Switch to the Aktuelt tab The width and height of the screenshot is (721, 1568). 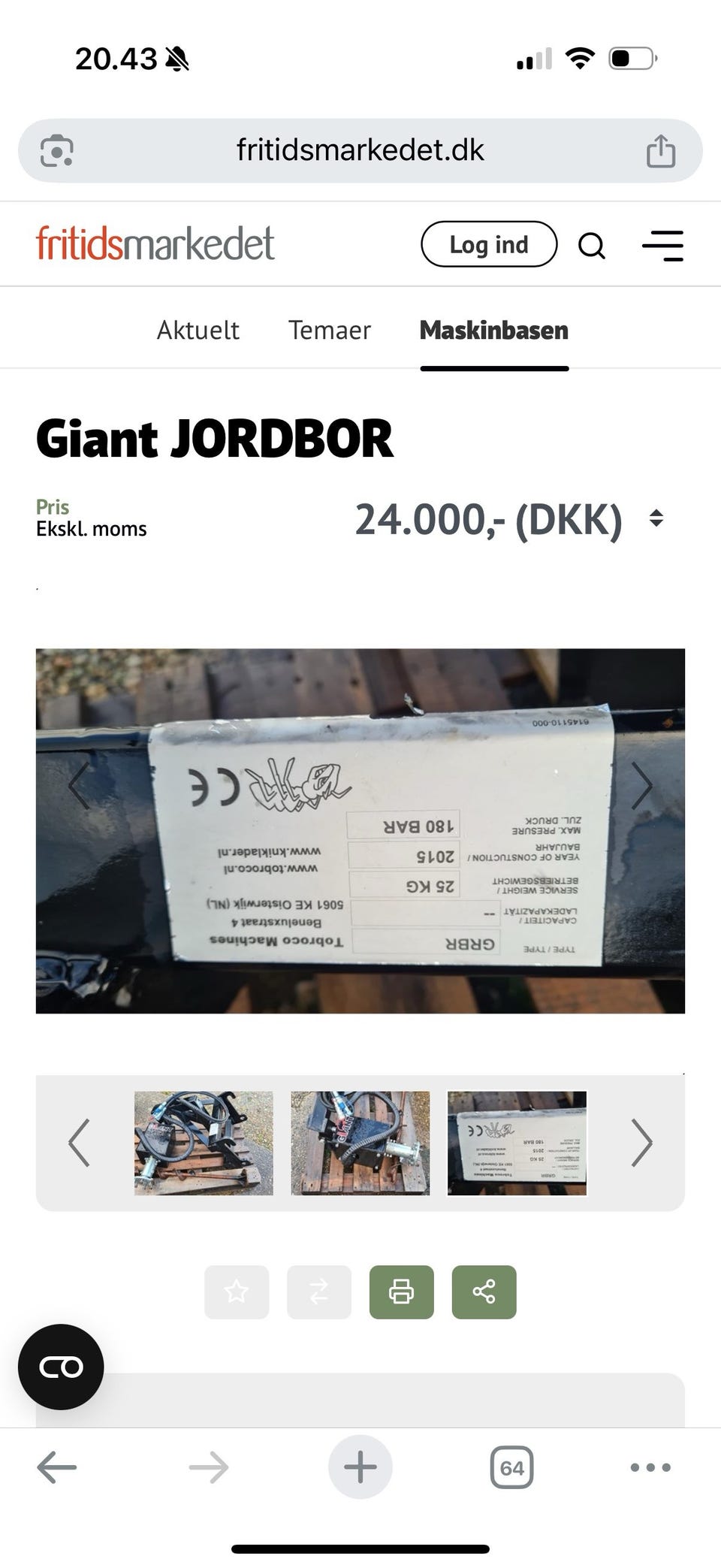click(198, 329)
